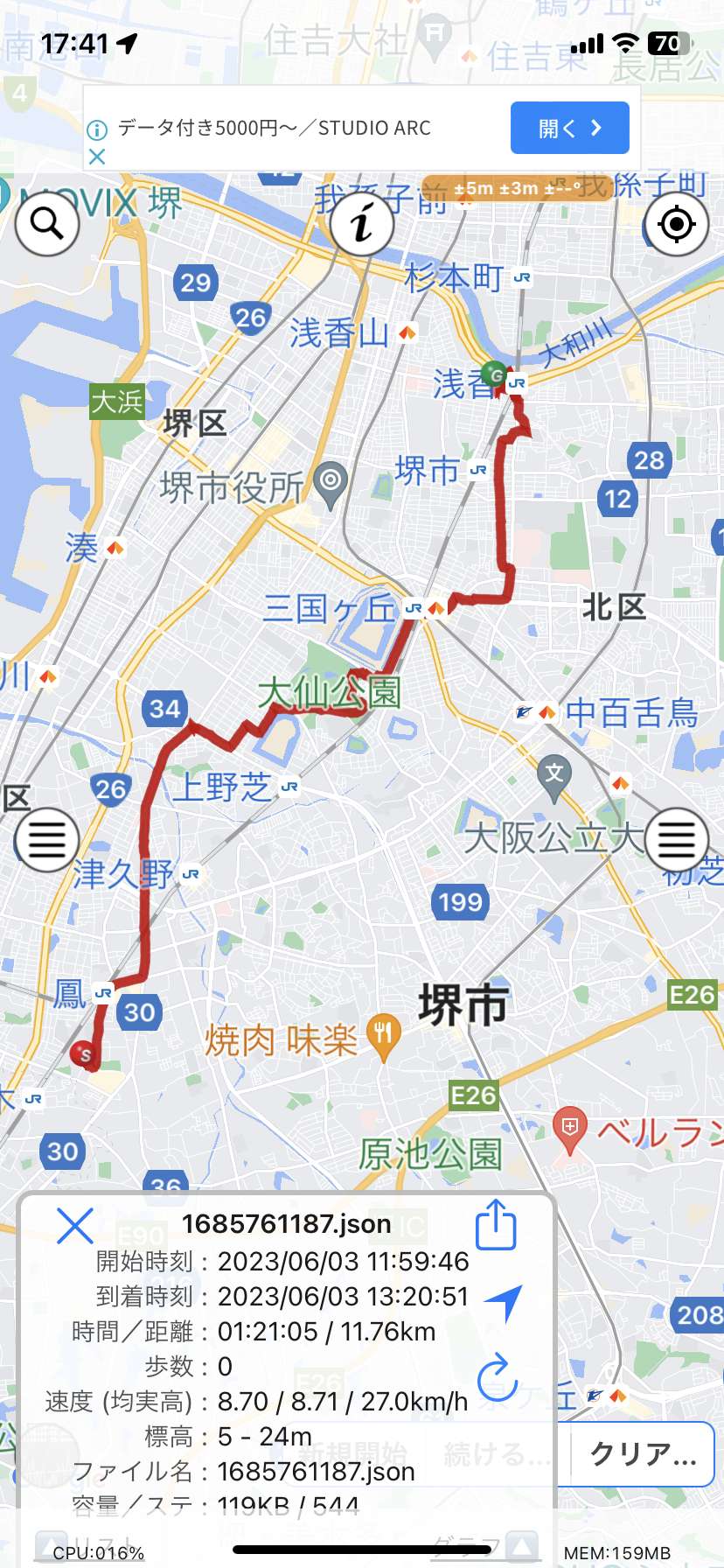Open the left hamburger menu
Image resolution: width=724 pixels, height=1568 pixels.
pos(47,840)
